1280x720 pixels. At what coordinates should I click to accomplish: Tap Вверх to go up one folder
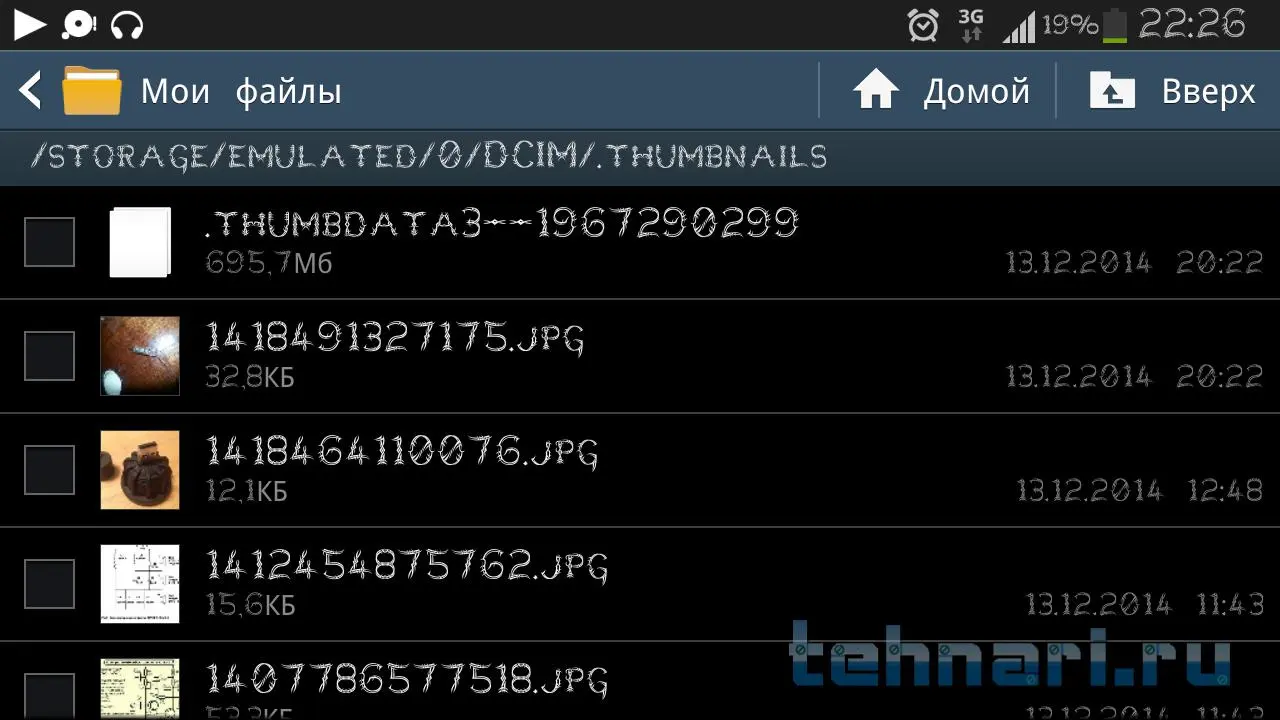(1172, 91)
